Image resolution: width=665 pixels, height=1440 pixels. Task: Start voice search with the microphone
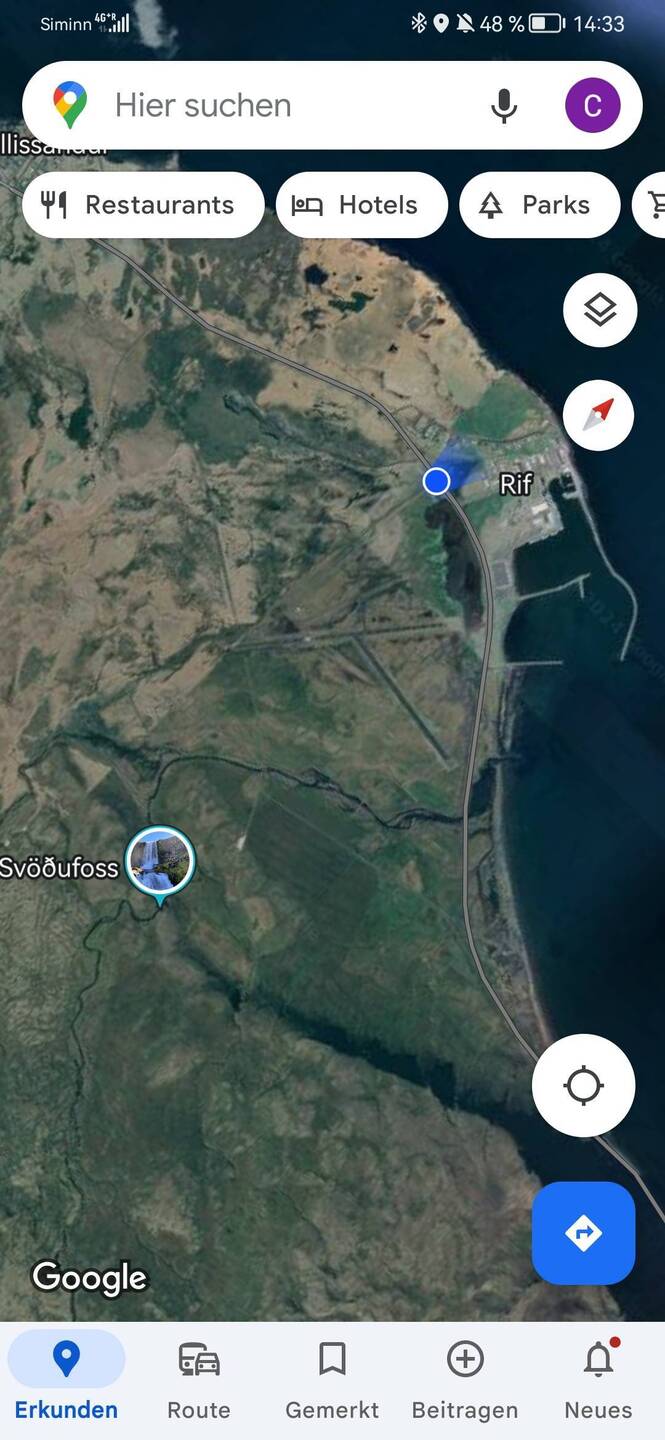point(504,105)
